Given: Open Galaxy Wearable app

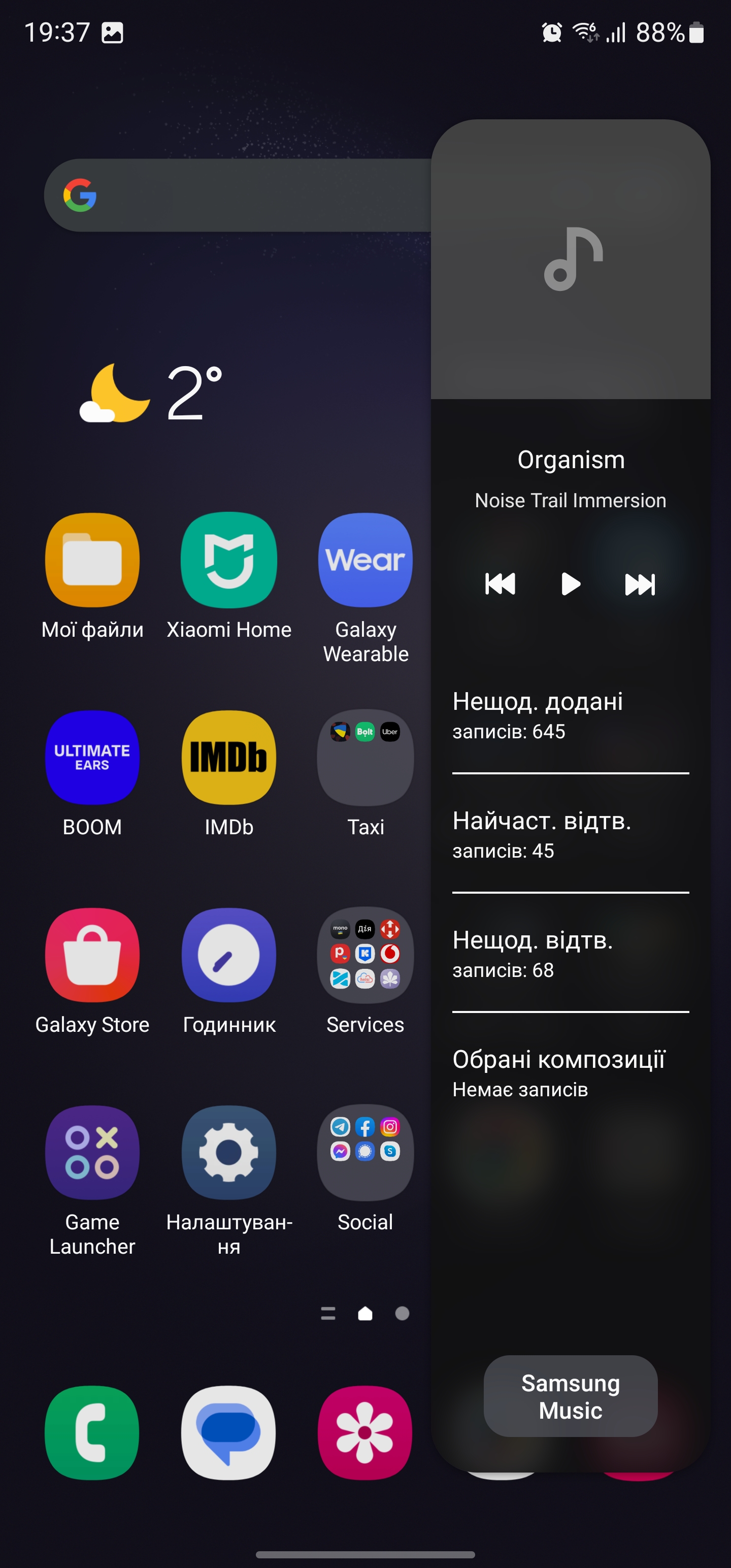Looking at the screenshot, I should [x=365, y=561].
